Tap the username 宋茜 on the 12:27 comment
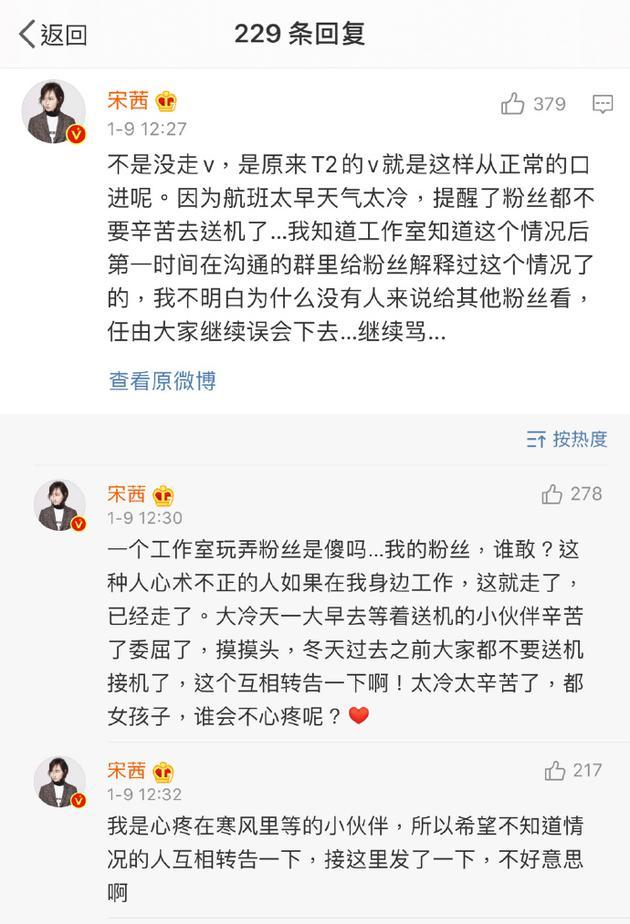Image resolution: width=630 pixels, height=924 pixels. point(127,100)
